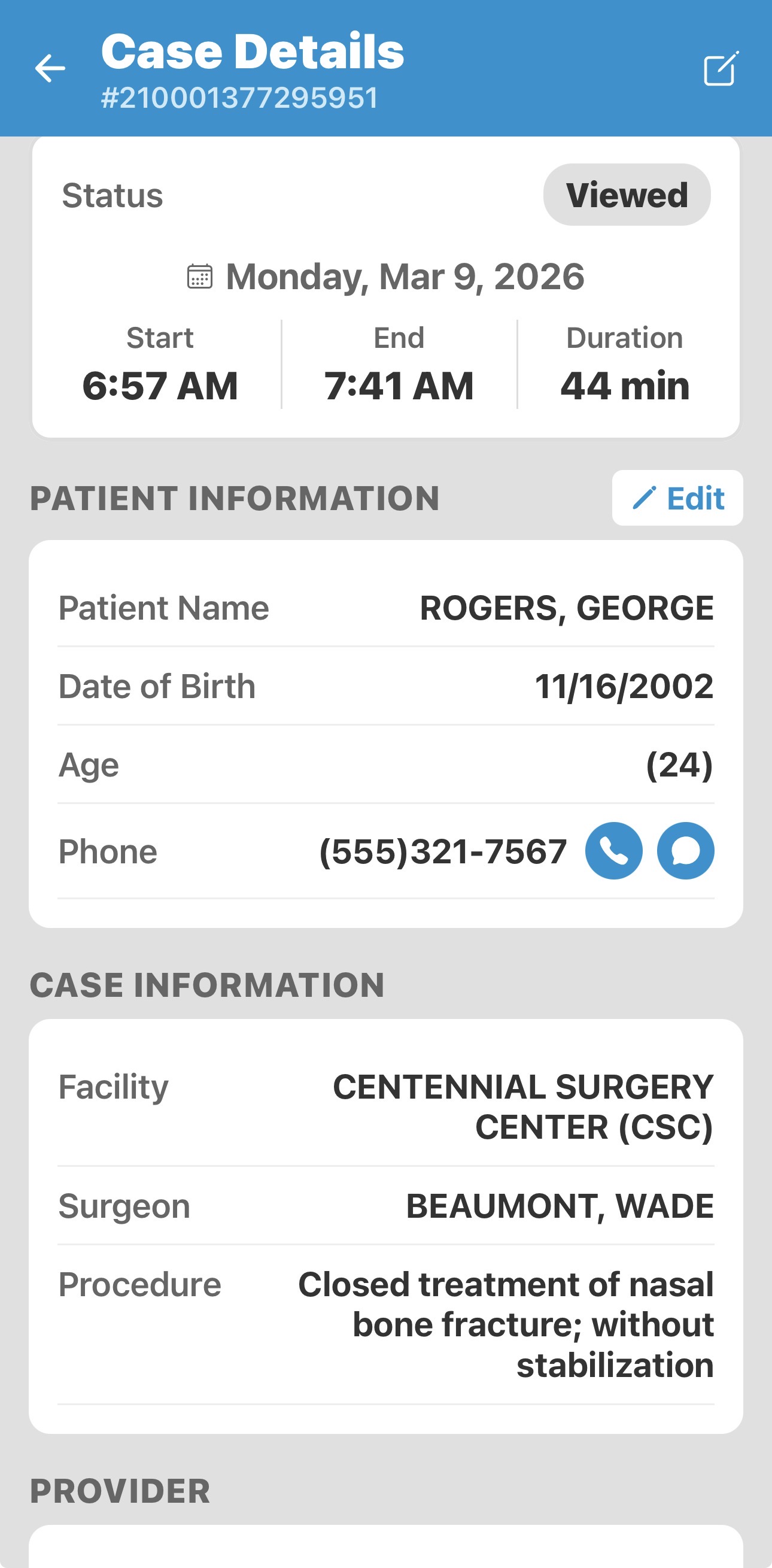Tap the phone number (555)321-7567

tap(443, 851)
